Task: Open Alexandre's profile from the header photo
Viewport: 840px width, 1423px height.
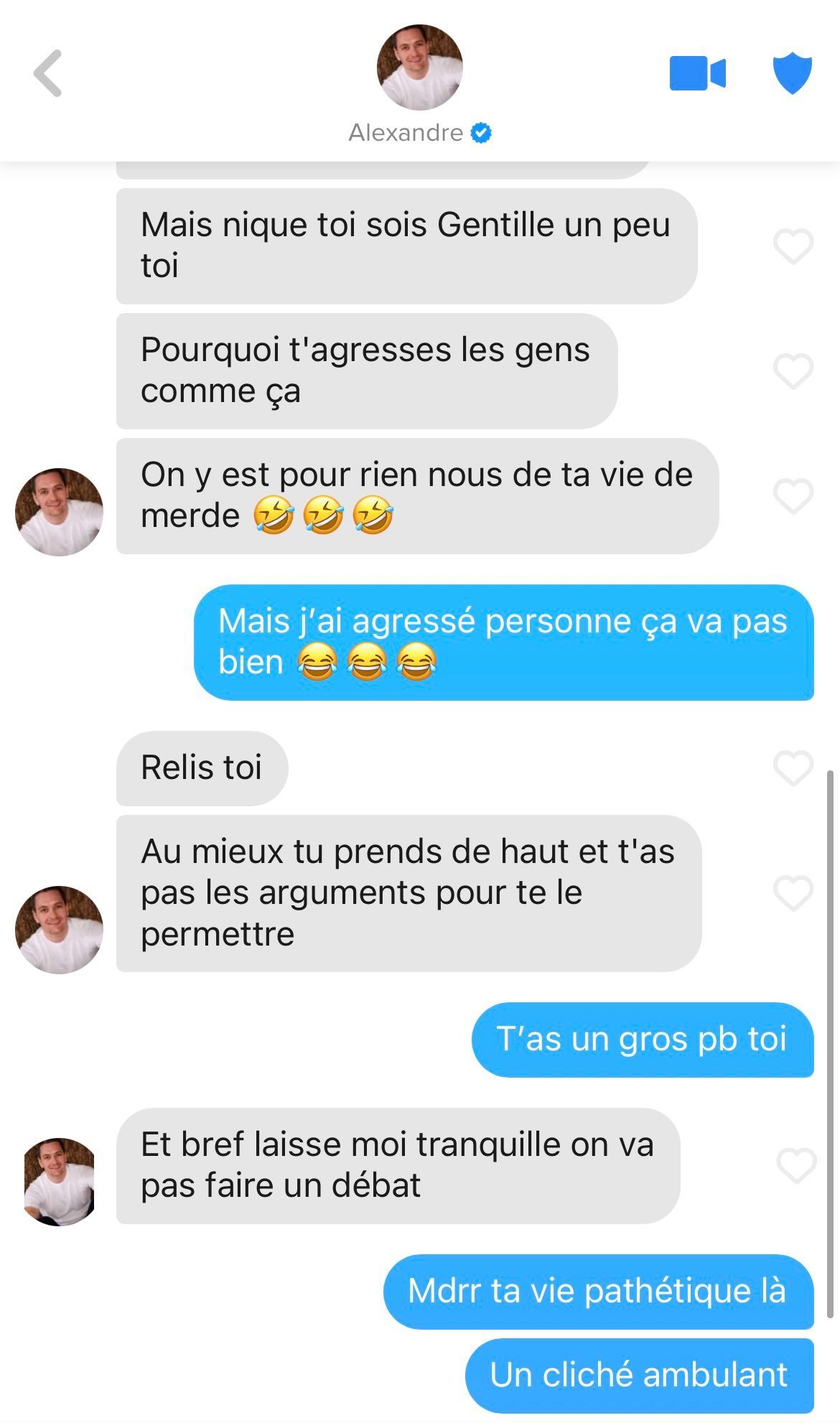Action: pyautogui.click(x=419, y=67)
